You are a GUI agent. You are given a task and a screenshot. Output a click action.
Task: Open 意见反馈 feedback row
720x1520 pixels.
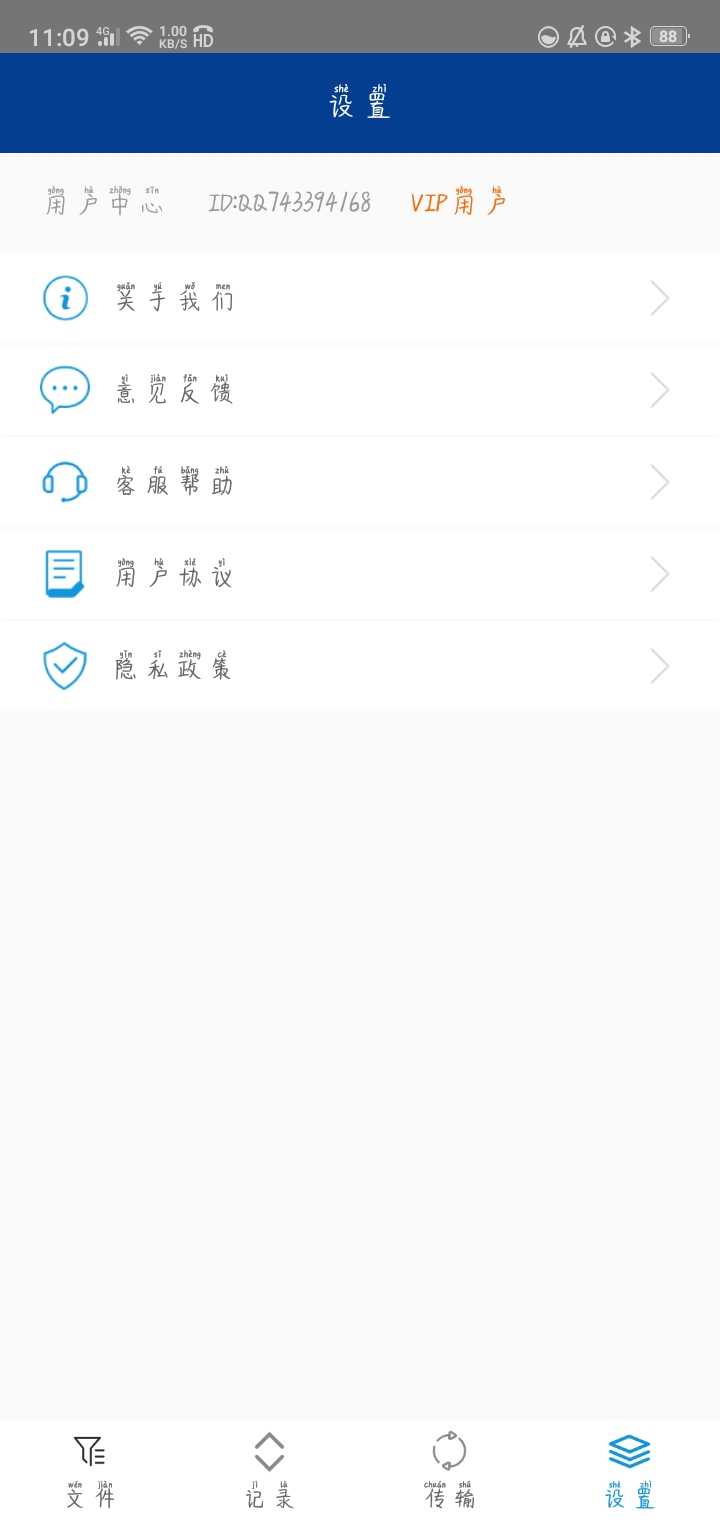360,390
